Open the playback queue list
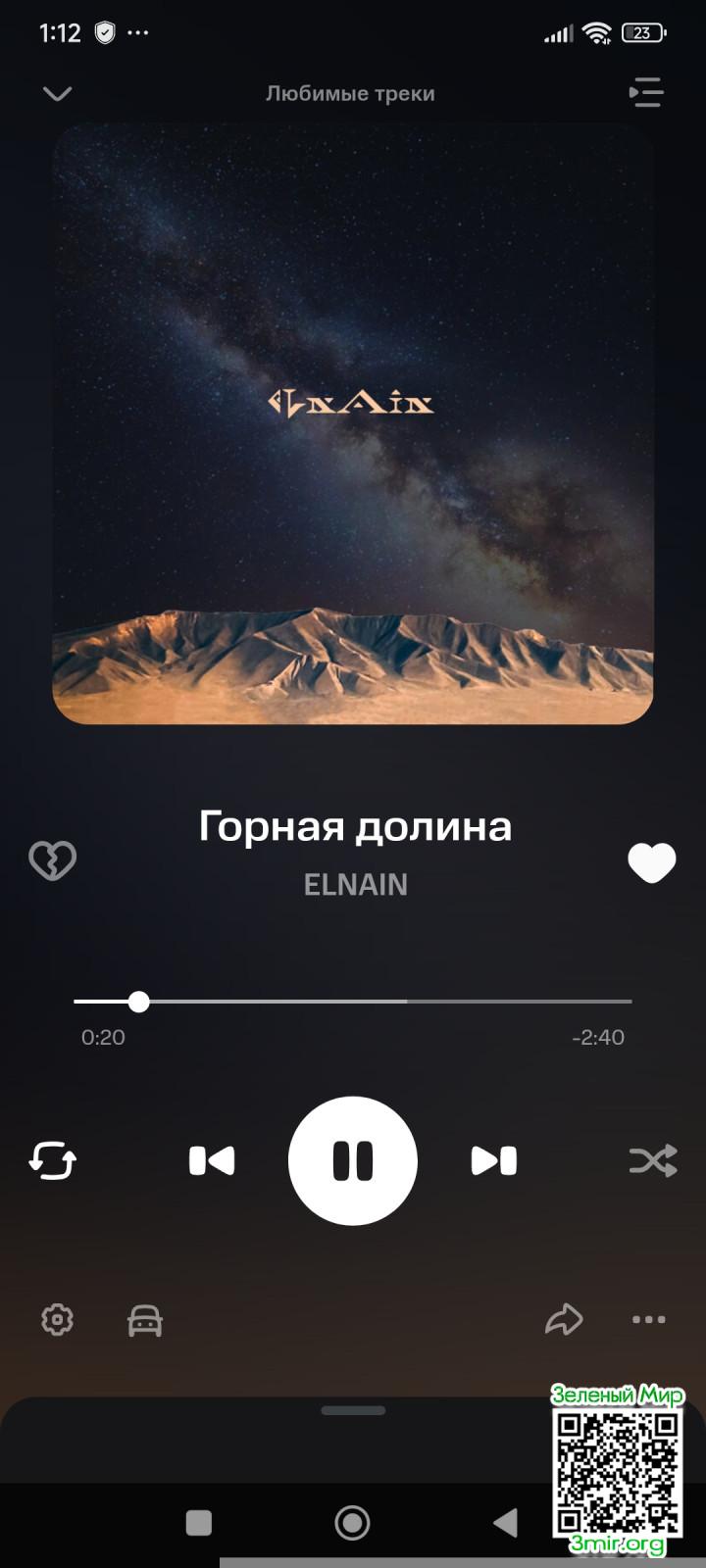This screenshot has height=1568, width=706. coord(646,93)
